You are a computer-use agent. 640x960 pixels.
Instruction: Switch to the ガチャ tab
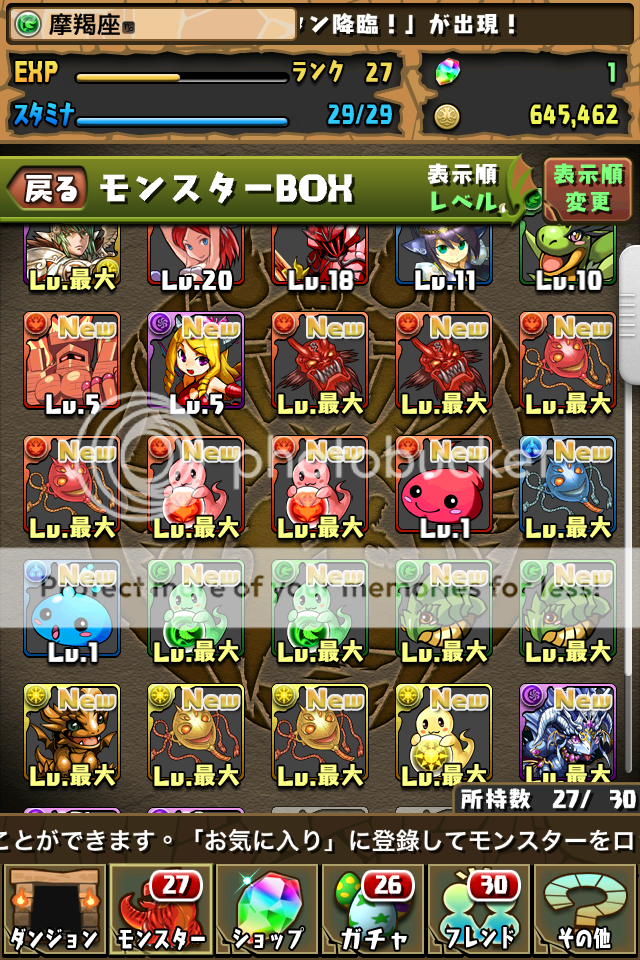(x=373, y=910)
